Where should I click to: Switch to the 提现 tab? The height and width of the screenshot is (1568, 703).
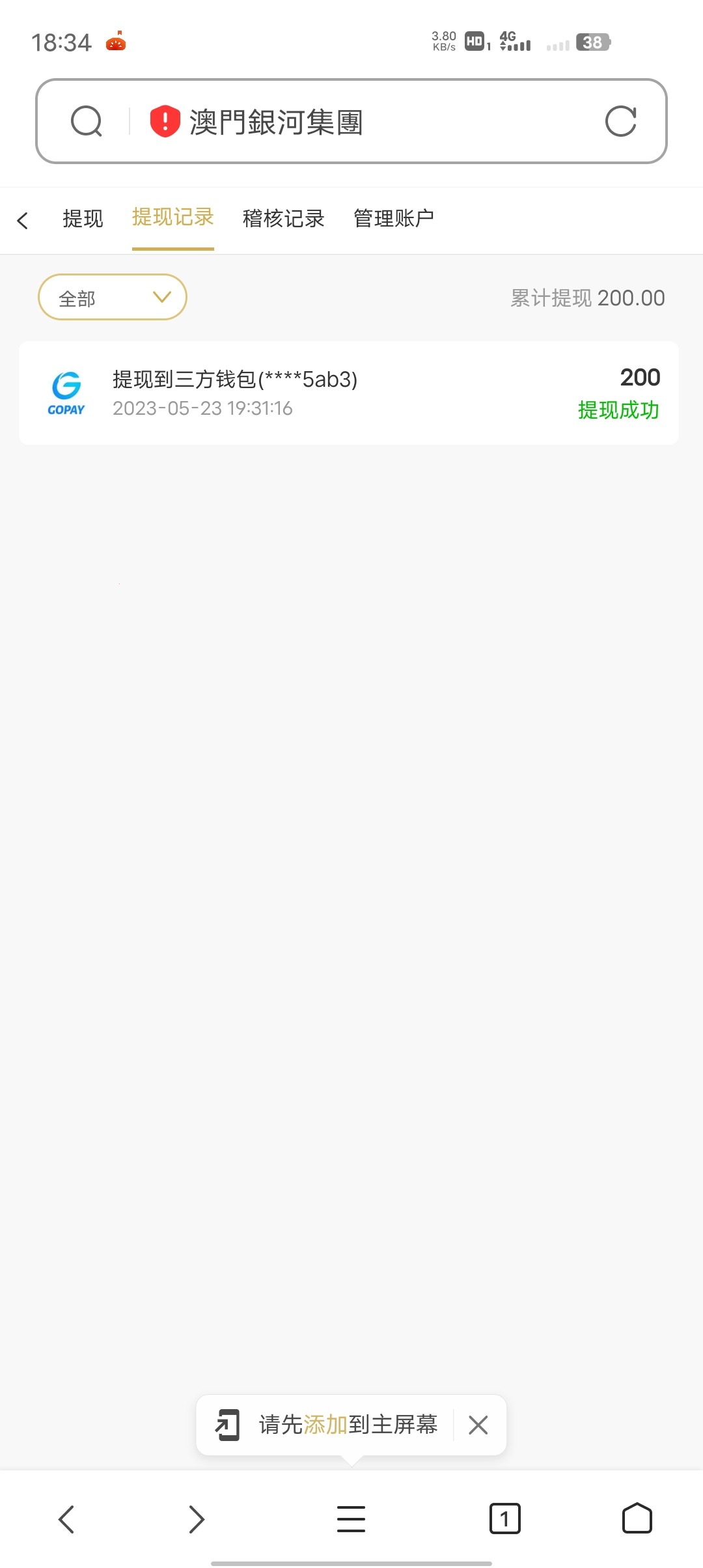(x=83, y=219)
